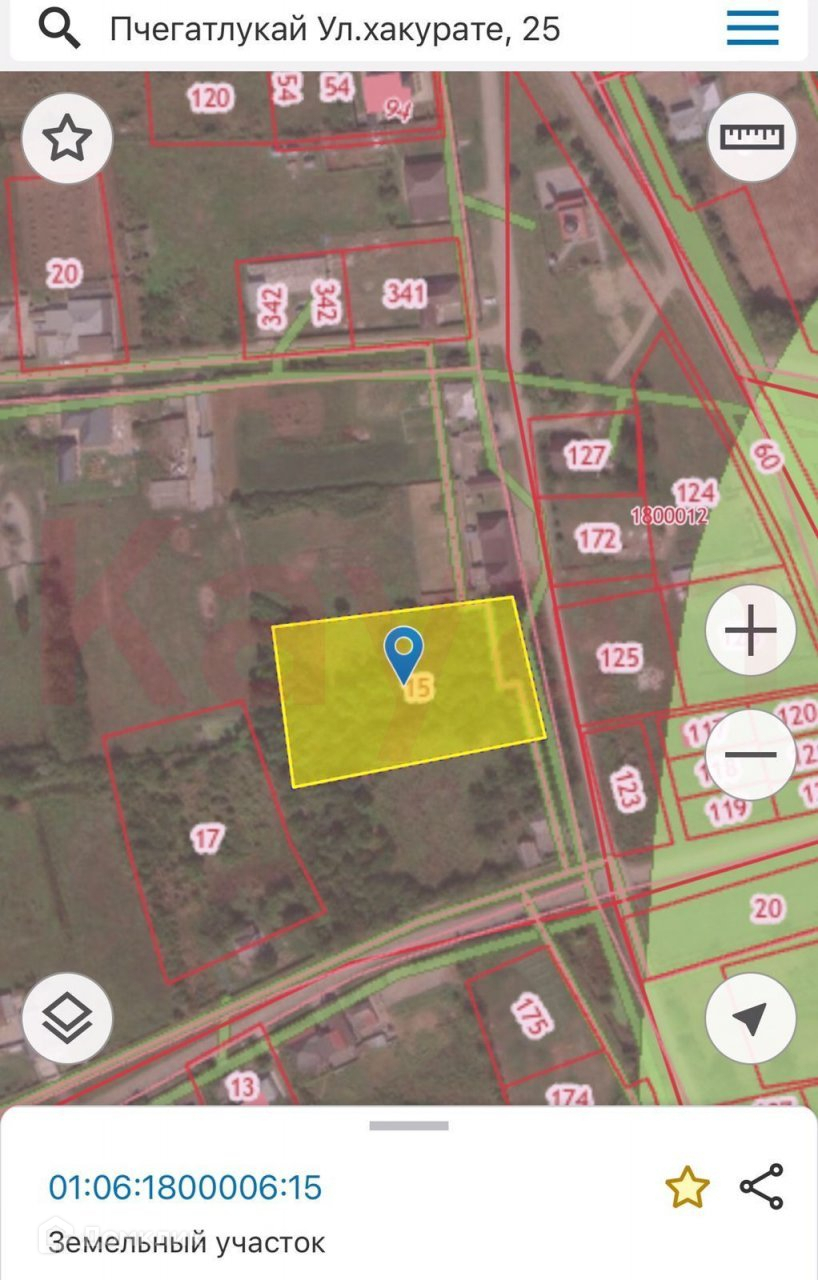Viewport: 818px width, 1280px height.
Task: Open cadastral number 01:06:1800006:15 details
Action: [185, 1187]
